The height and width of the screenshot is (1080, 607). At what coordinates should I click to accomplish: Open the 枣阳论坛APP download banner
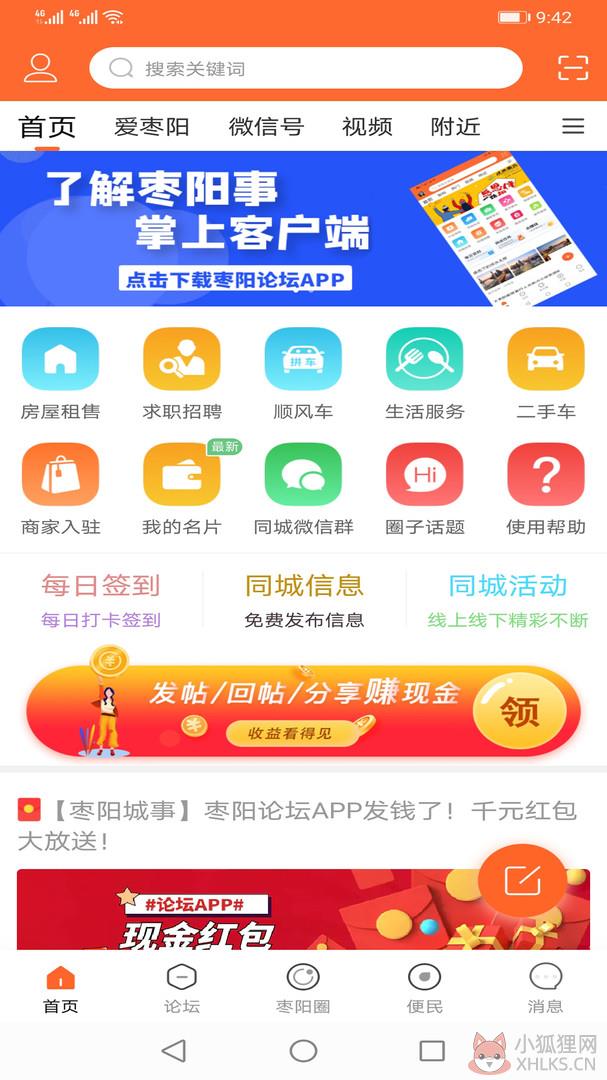[303, 229]
